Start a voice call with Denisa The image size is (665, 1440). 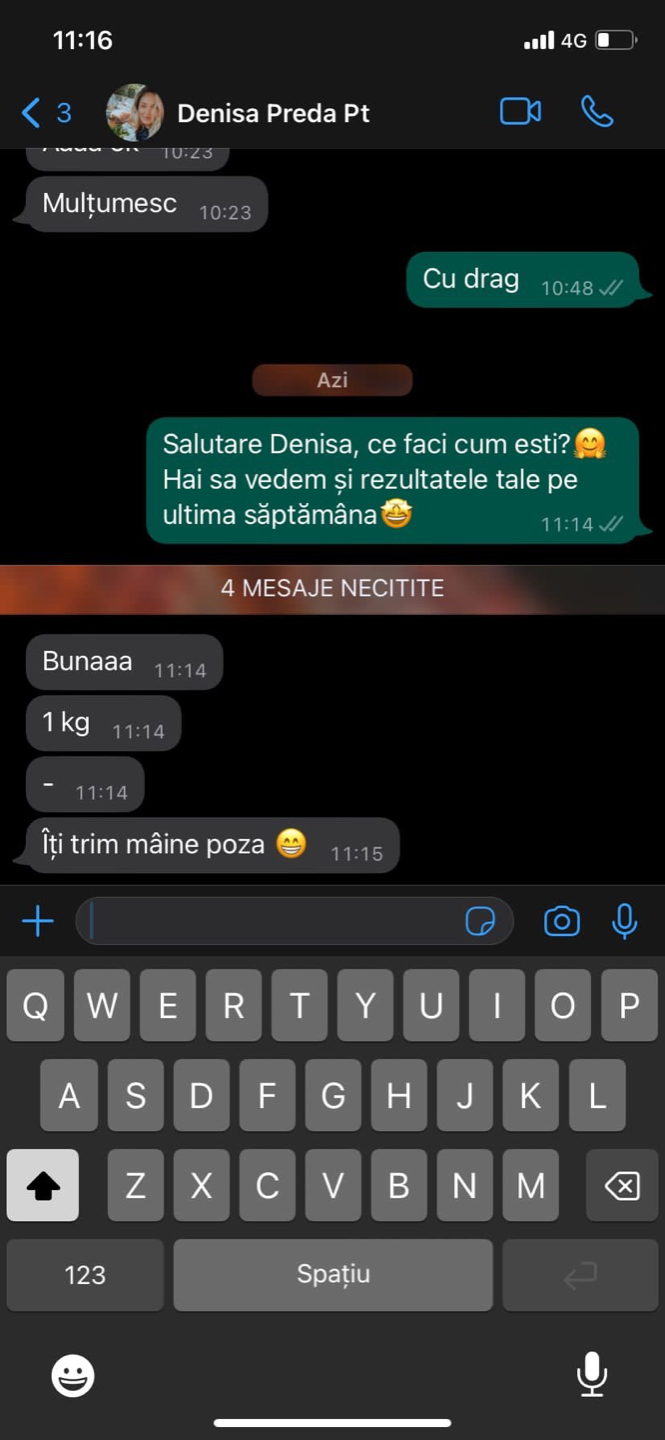(597, 112)
